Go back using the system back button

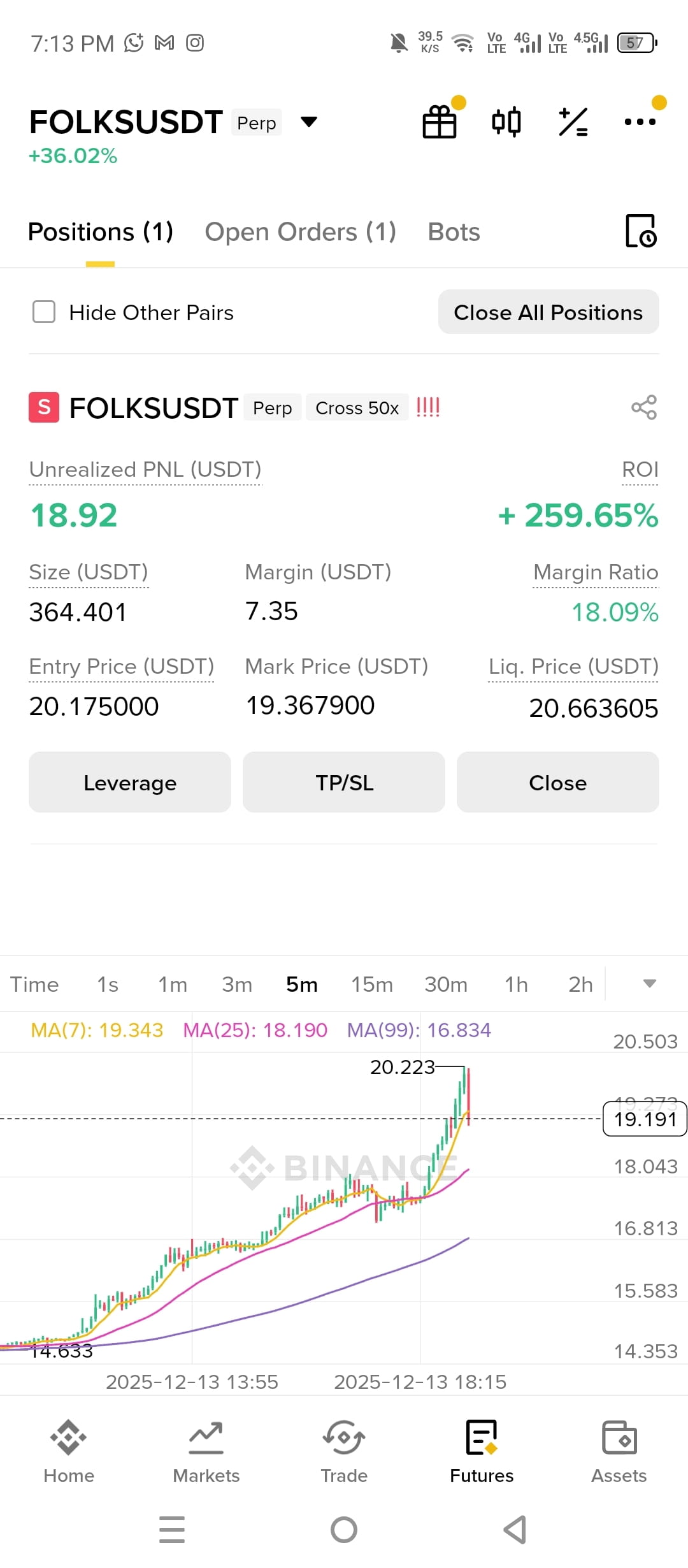515,1530
